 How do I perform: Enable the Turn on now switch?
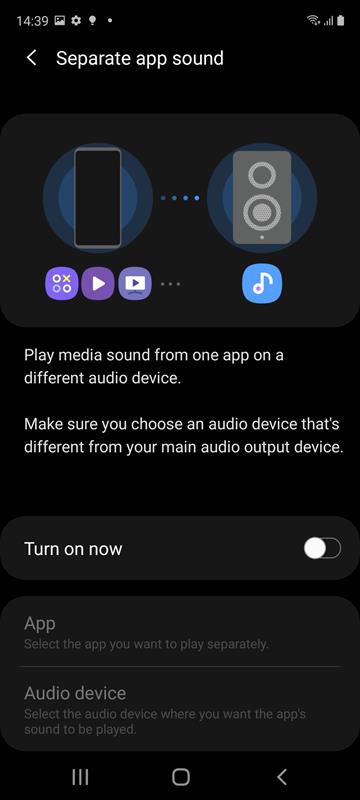tap(322, 548)
